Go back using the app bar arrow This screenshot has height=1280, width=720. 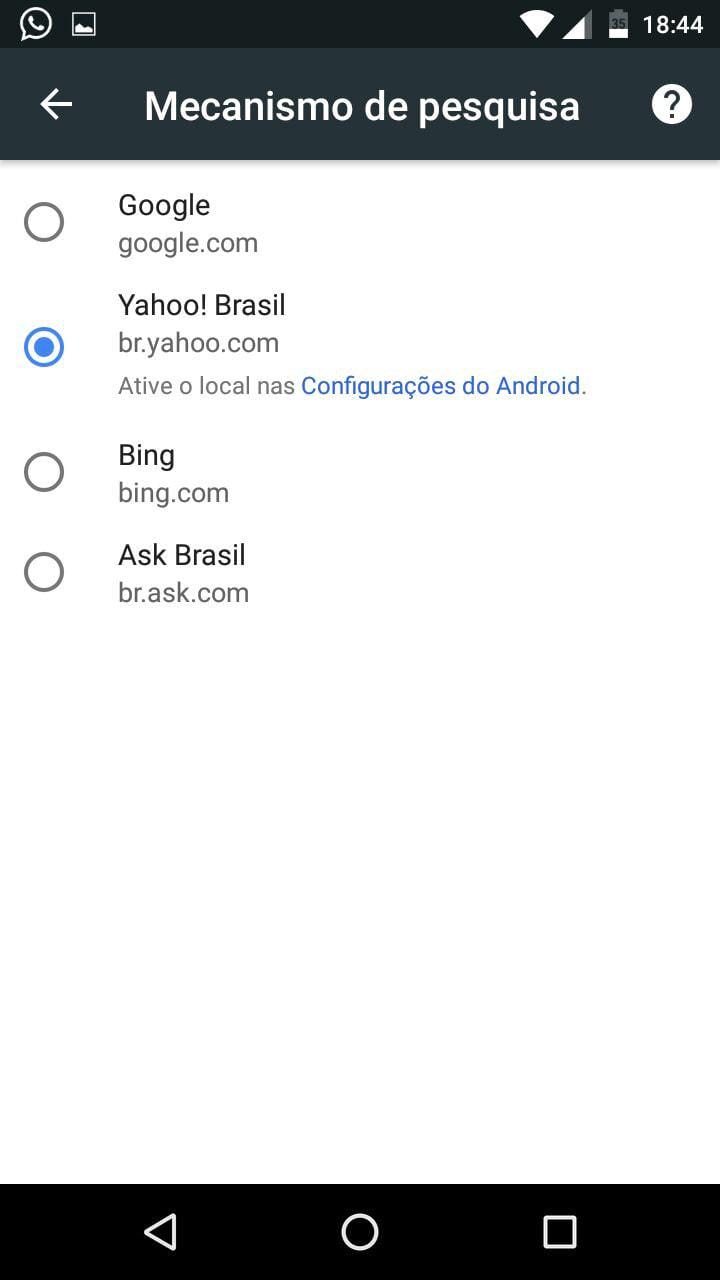click(x=56, y=104)
